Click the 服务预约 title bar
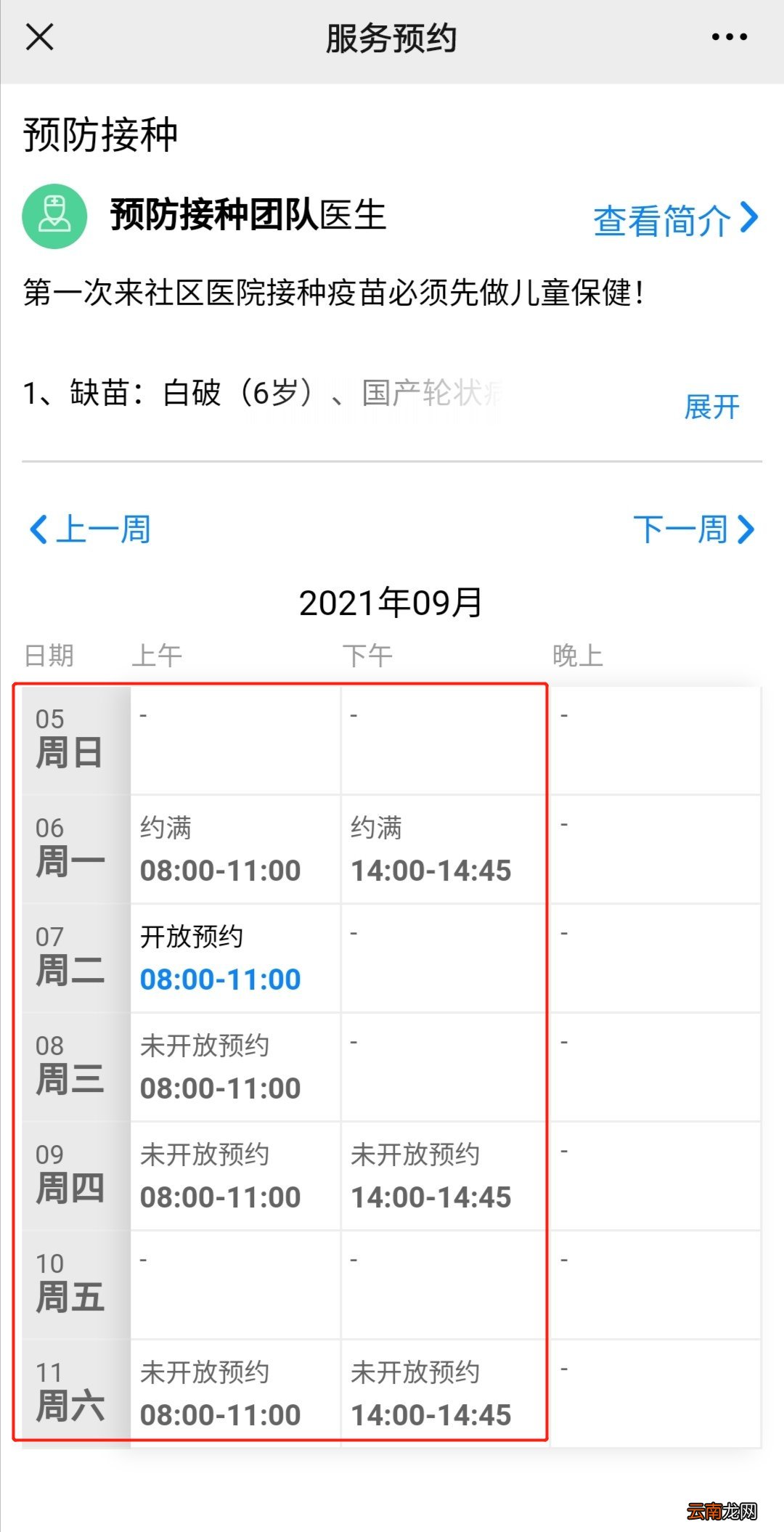Viewport: 784px width, 1532px height. click(x=391, y=38)
